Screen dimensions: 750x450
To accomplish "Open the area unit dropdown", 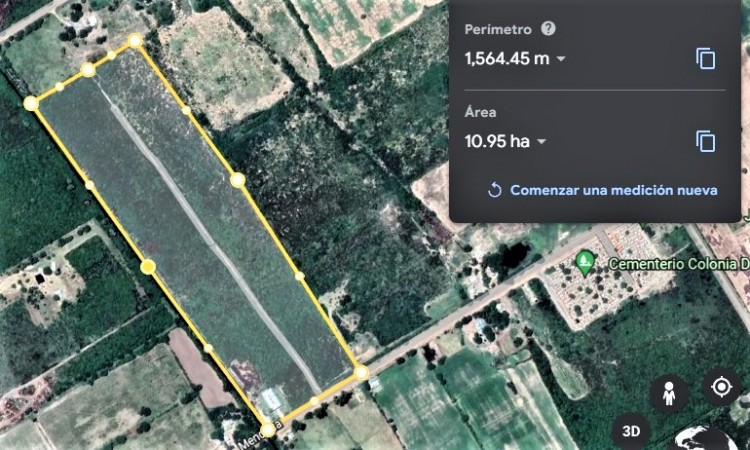I will [542, 141].
